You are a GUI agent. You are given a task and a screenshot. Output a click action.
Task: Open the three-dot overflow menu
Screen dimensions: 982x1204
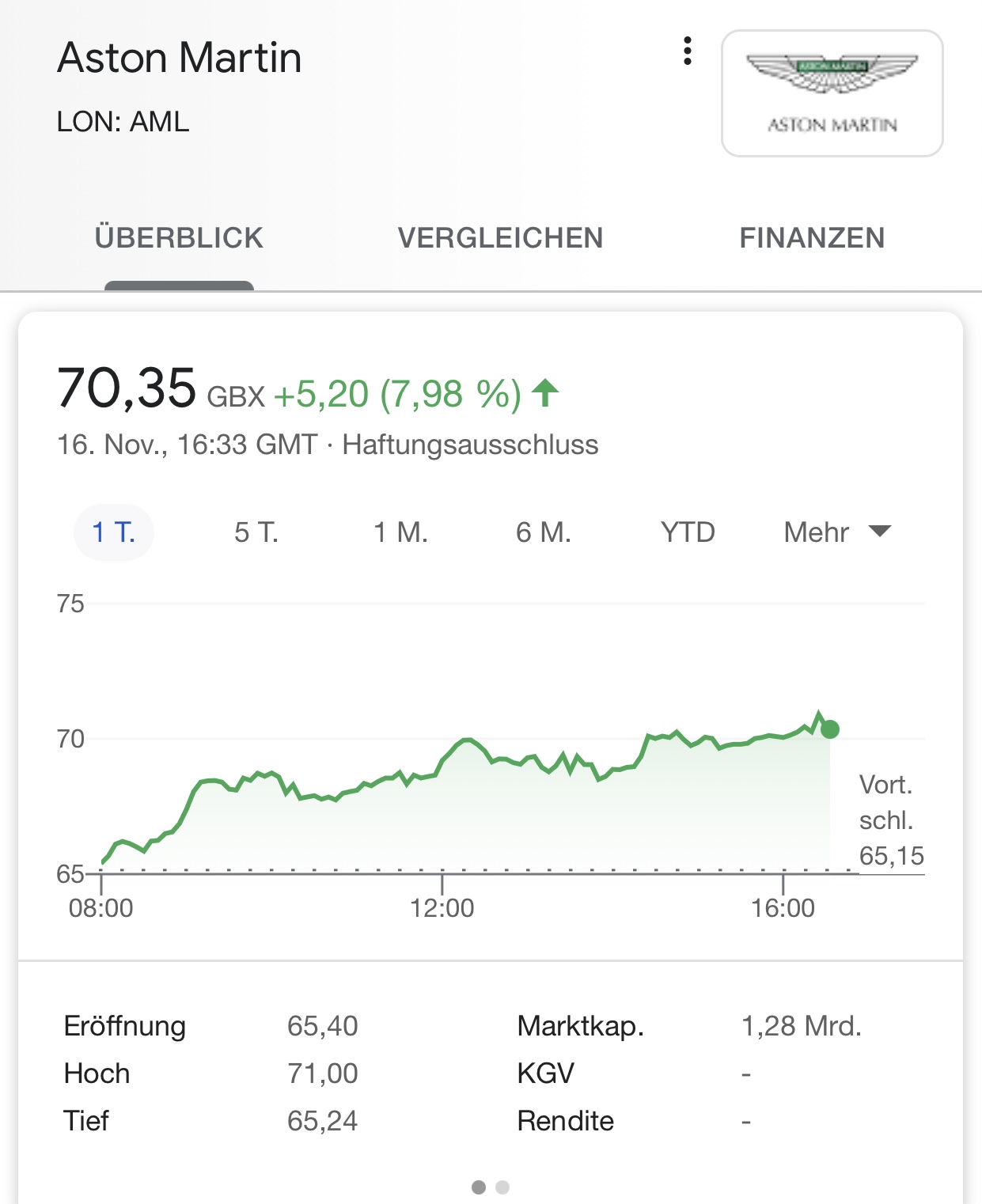(688, 51)
